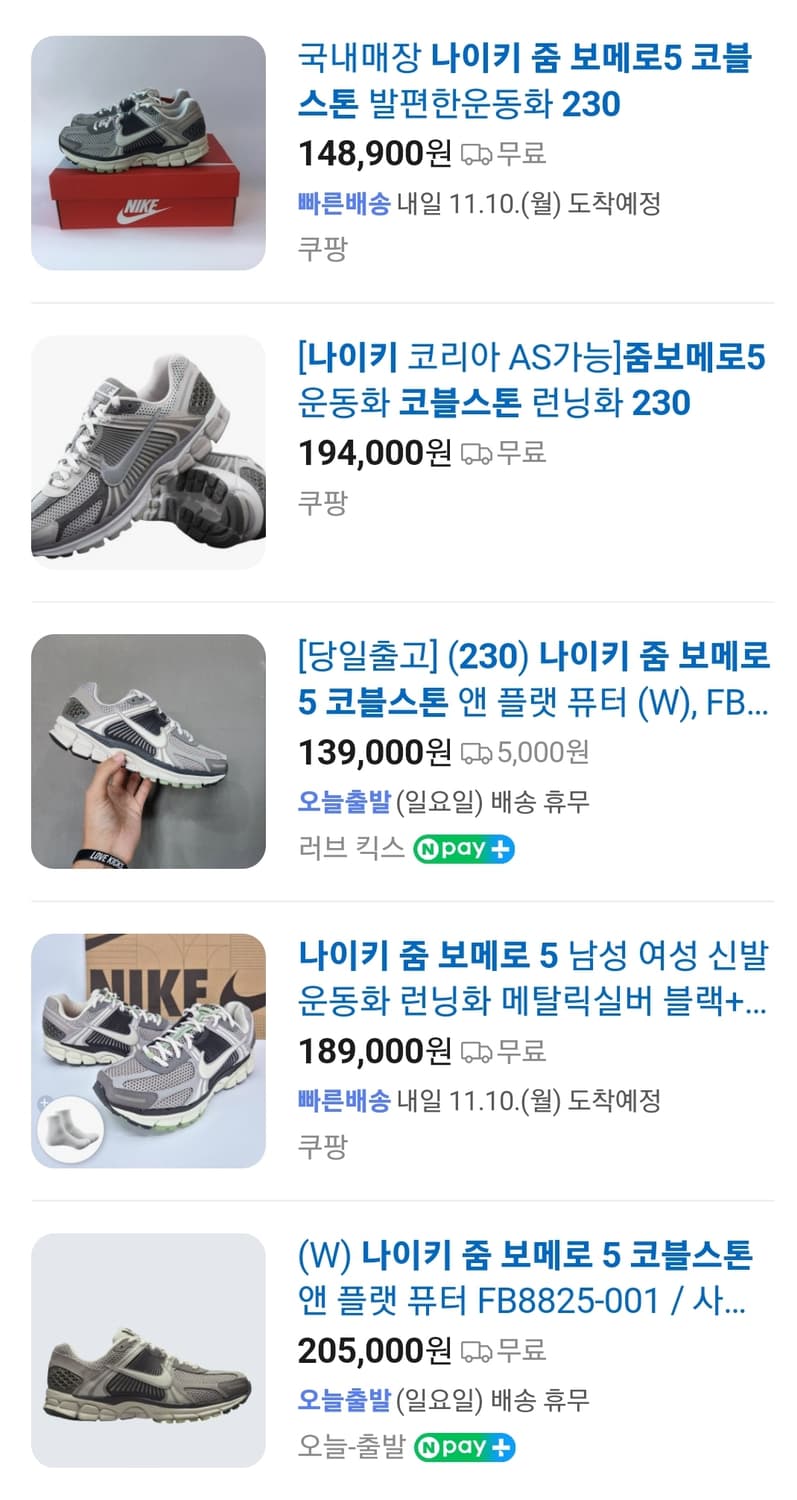
Task: Click the last product's shoe thumbnail
Action: tap(147, 1350)
